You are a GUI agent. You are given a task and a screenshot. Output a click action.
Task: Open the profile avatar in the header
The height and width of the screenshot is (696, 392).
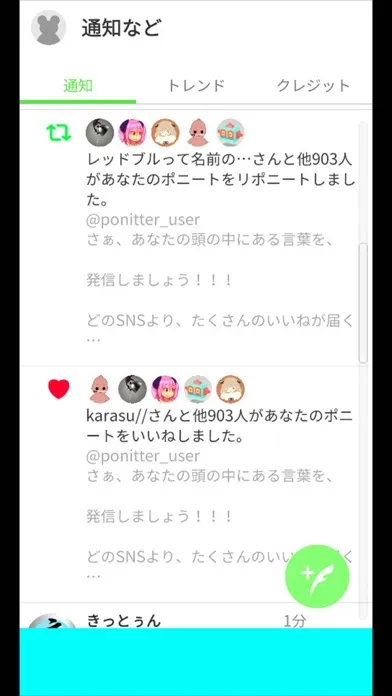[49, 28]
